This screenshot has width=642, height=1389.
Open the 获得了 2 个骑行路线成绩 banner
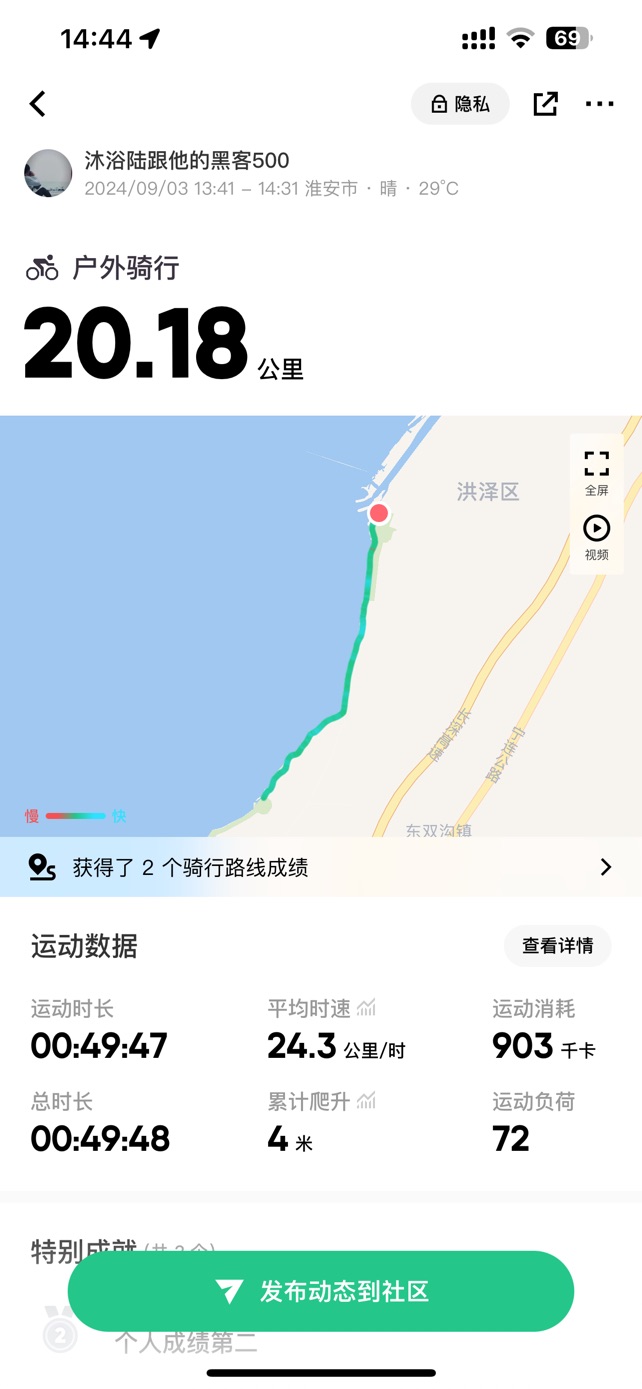click(321, 867)
